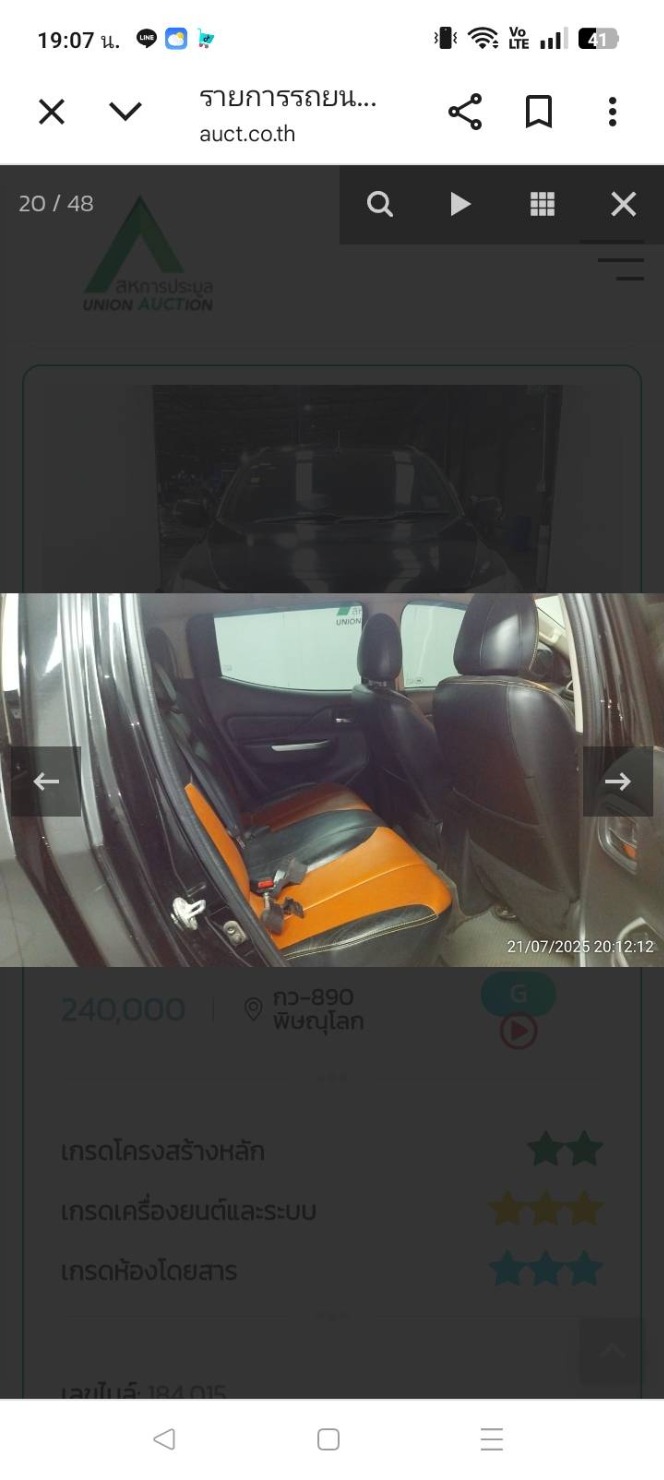
Task: Zoom into the gallery photo
Action: [379, 204]
